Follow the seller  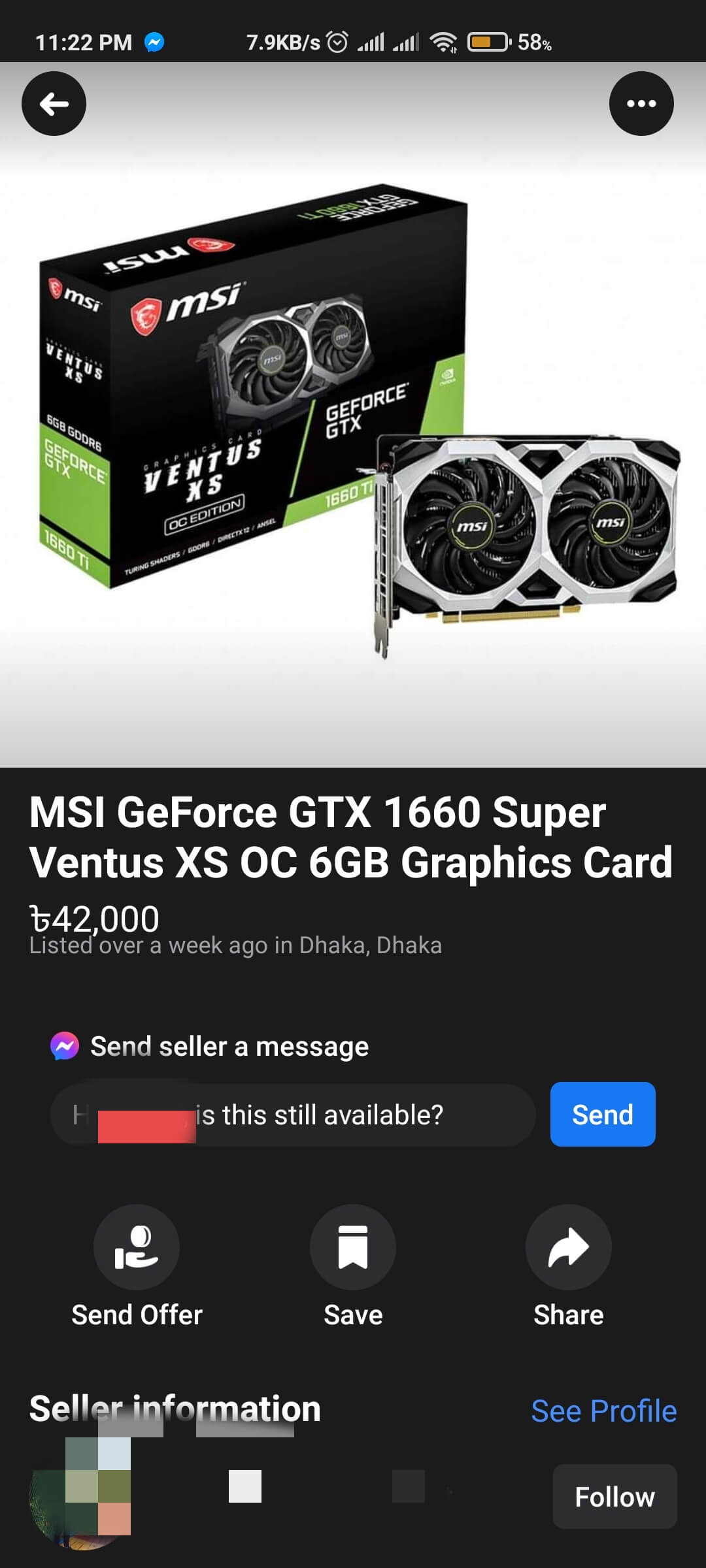point(614,1497)
